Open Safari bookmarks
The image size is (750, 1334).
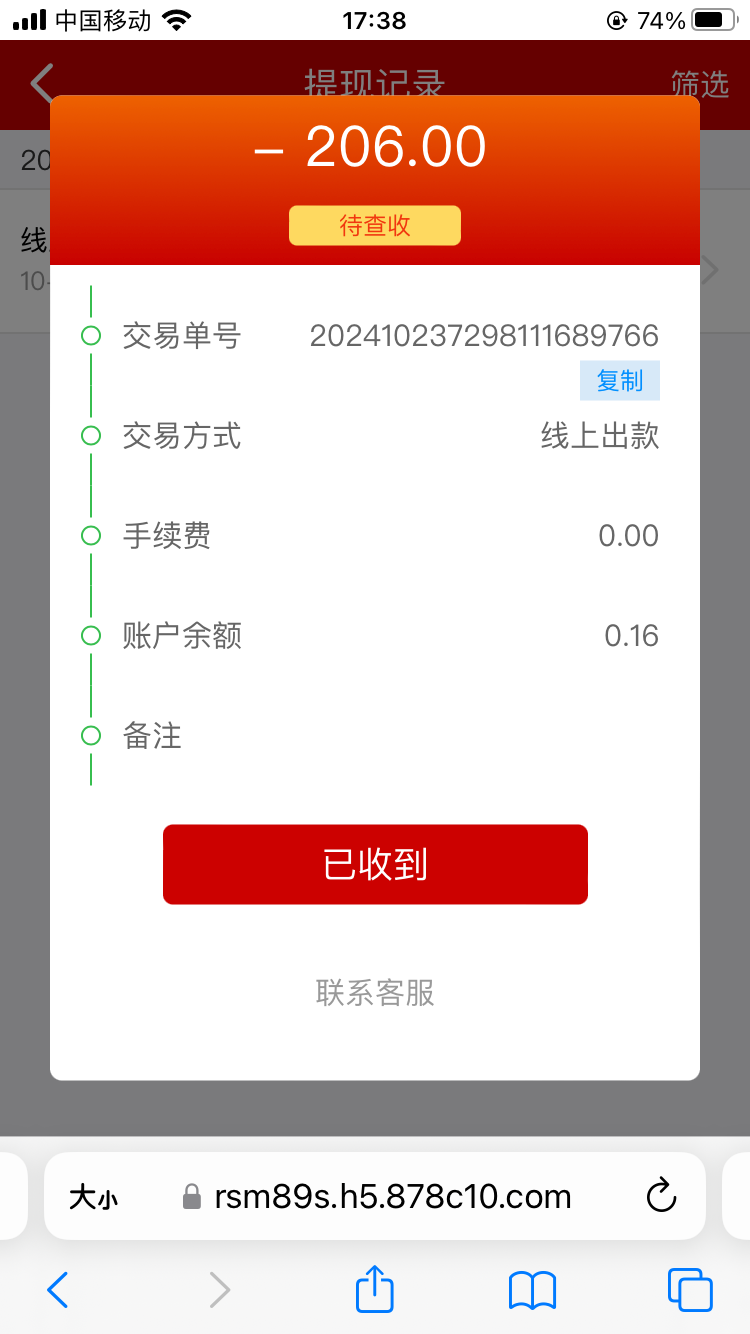[532, 1290]
